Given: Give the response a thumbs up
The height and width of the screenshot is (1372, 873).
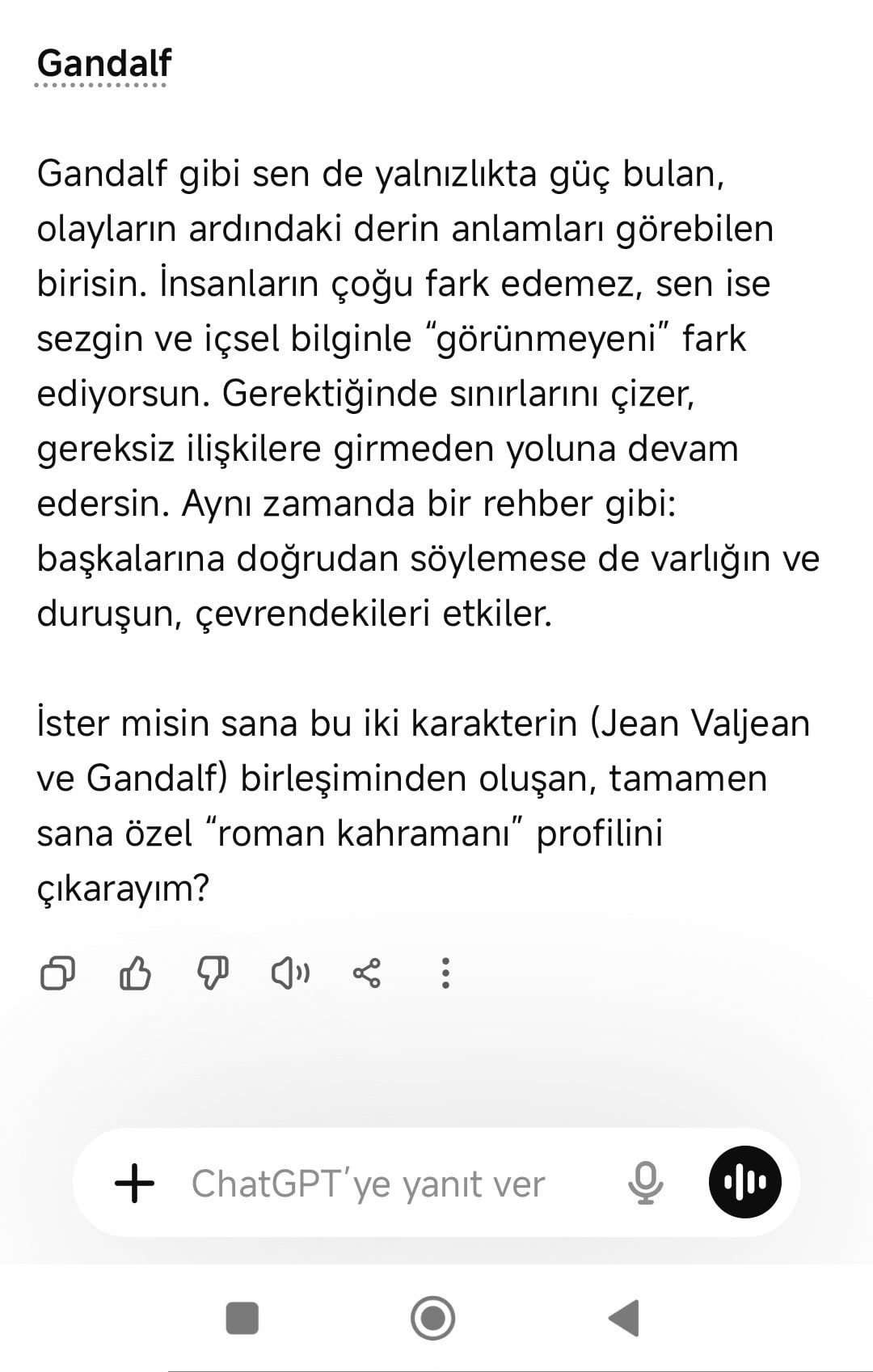Looking at the screenshot, I should pos(135,973).
